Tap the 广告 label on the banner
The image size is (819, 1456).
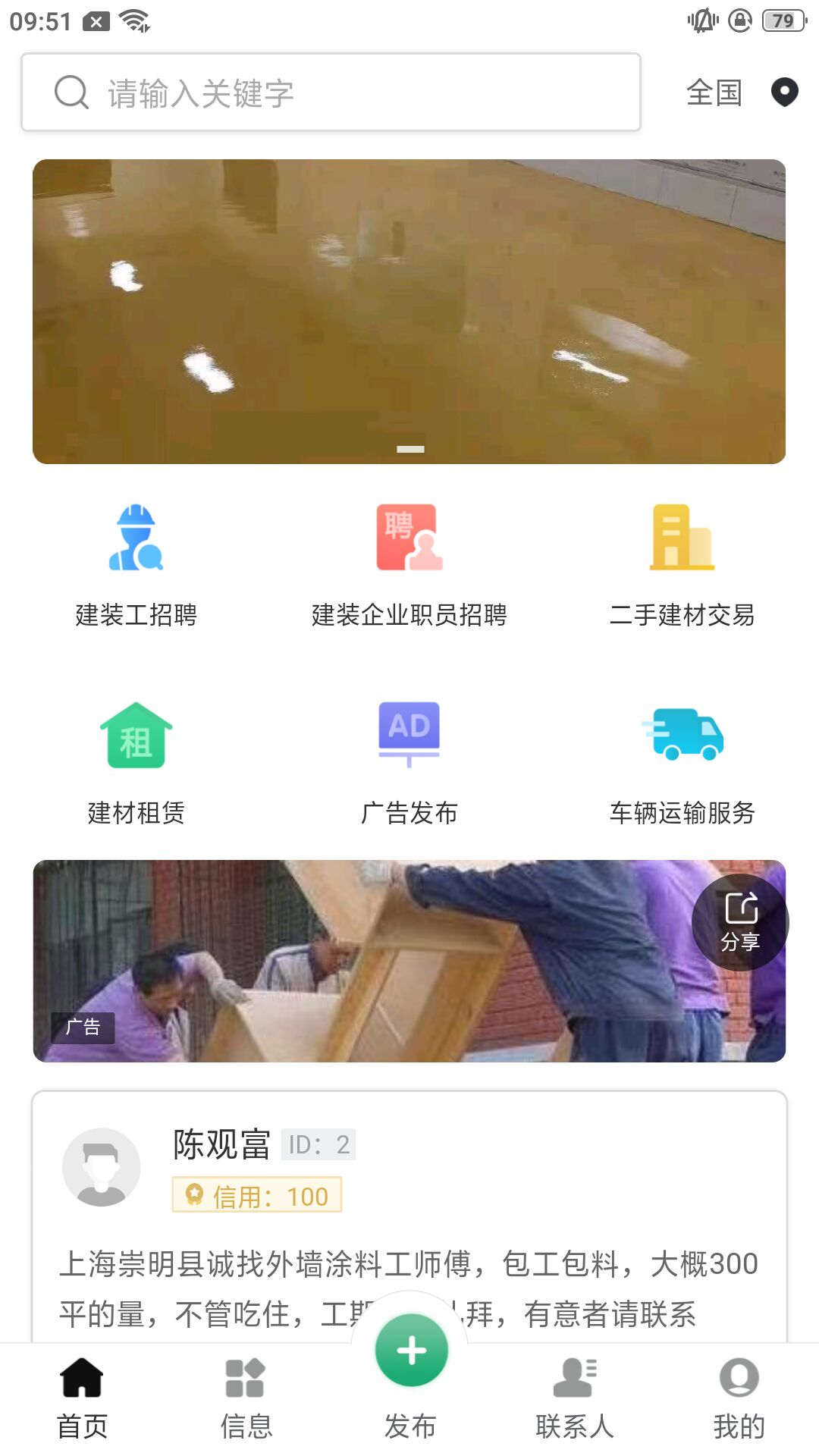point(83,1029)
